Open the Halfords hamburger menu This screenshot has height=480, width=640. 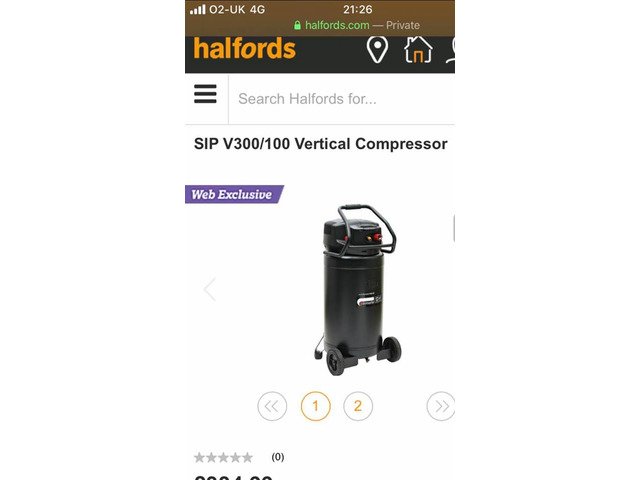point(205,94)
